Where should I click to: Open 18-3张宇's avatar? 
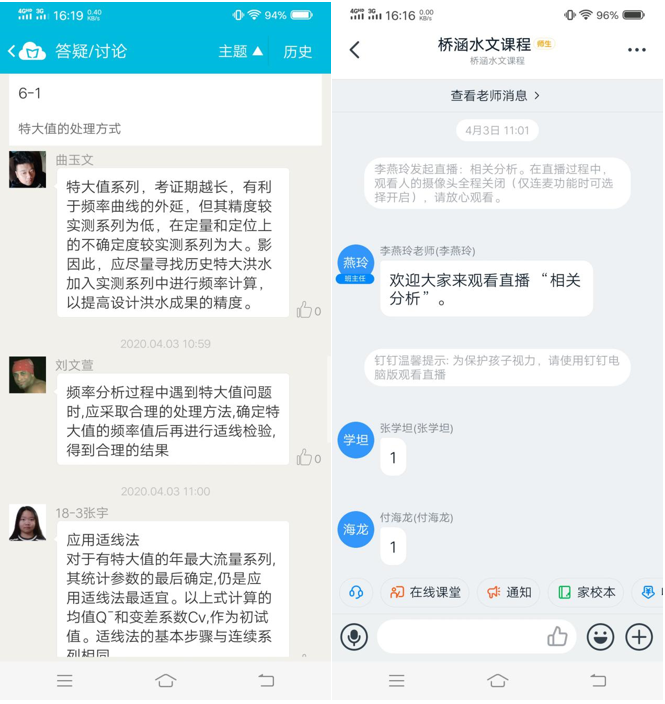pos(28,523)
